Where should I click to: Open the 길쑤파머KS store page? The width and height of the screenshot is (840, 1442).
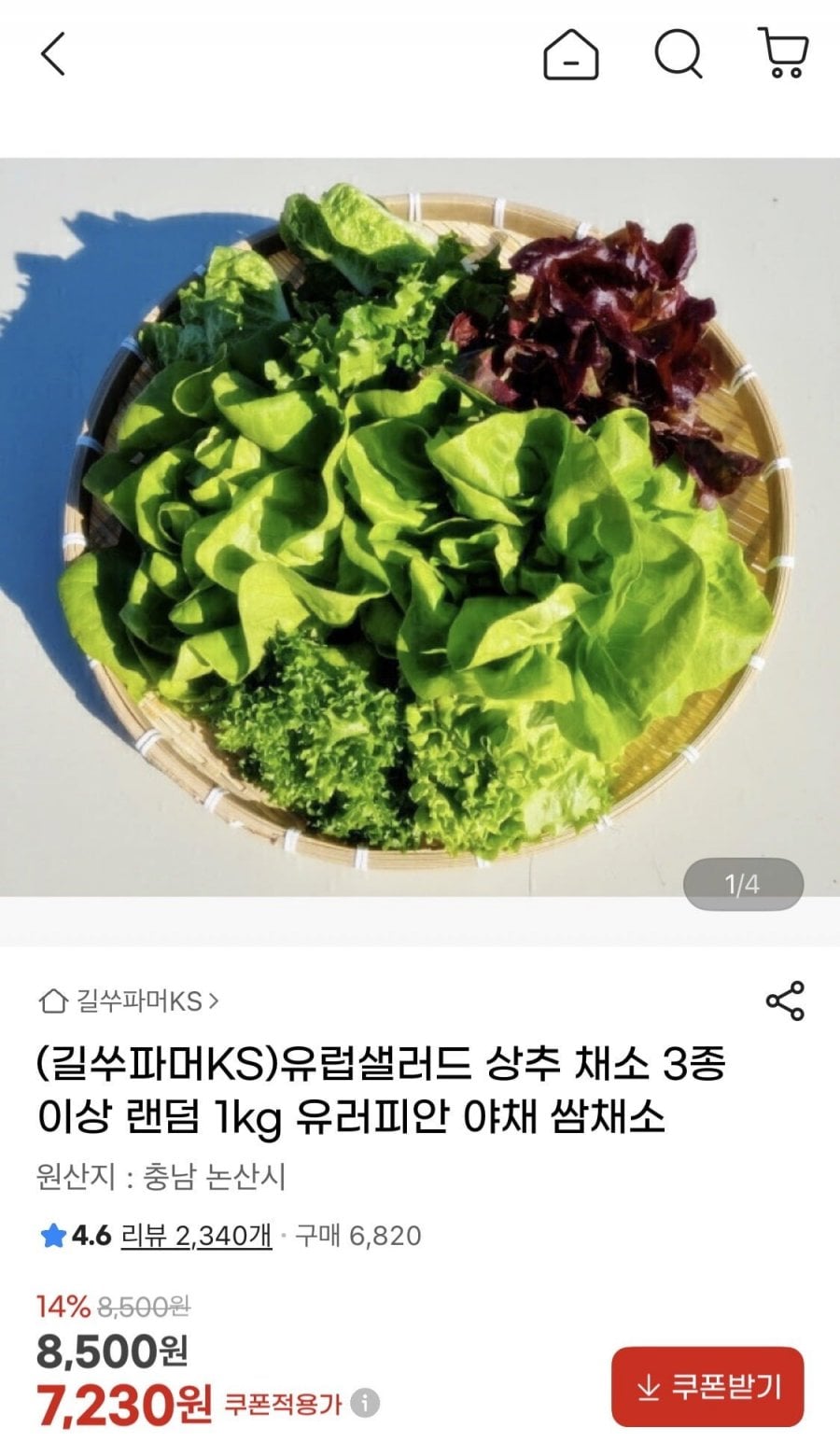pos(130,1001)
